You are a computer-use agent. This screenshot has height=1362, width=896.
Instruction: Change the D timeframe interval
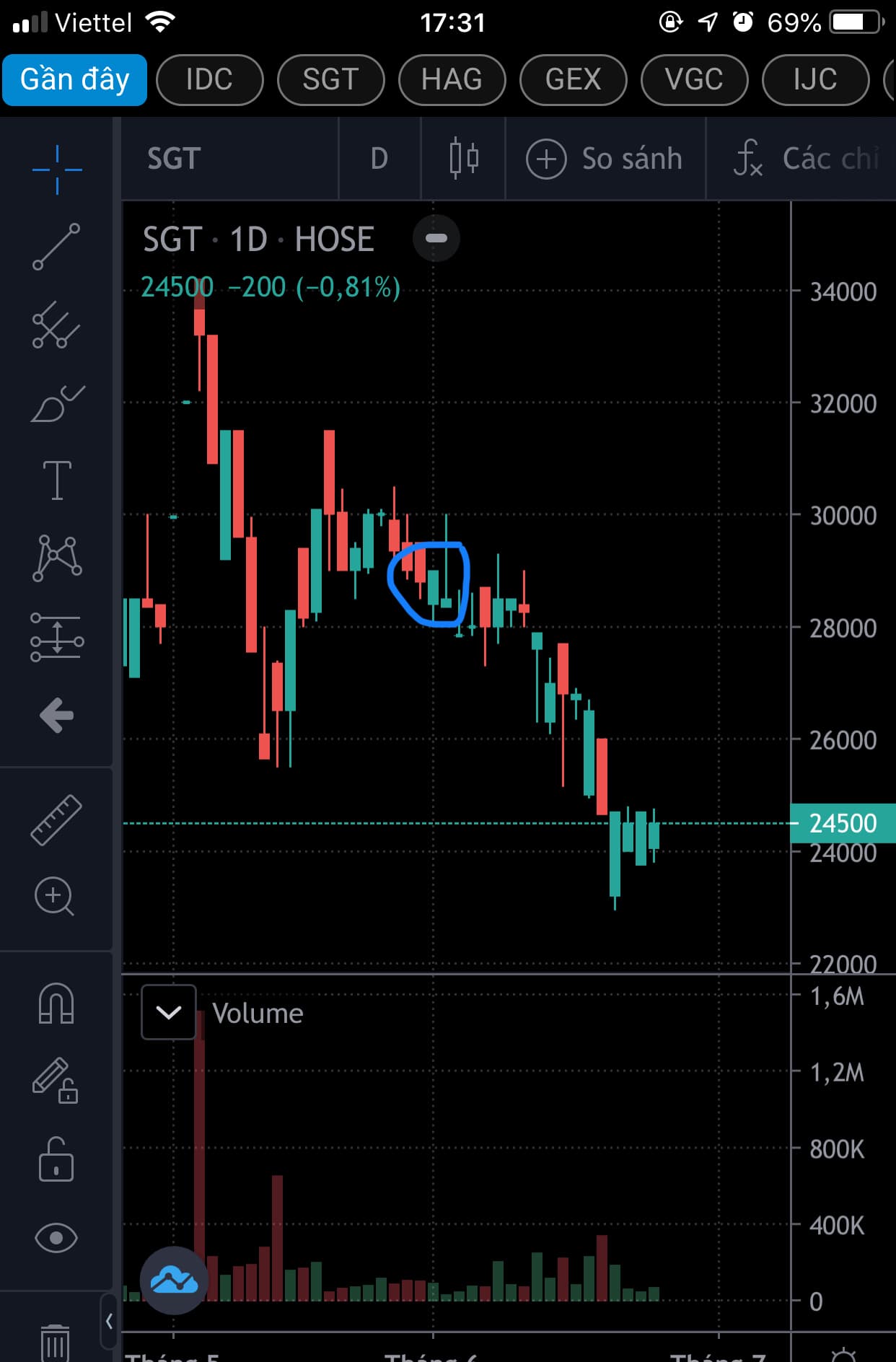[x=379, y=159]
